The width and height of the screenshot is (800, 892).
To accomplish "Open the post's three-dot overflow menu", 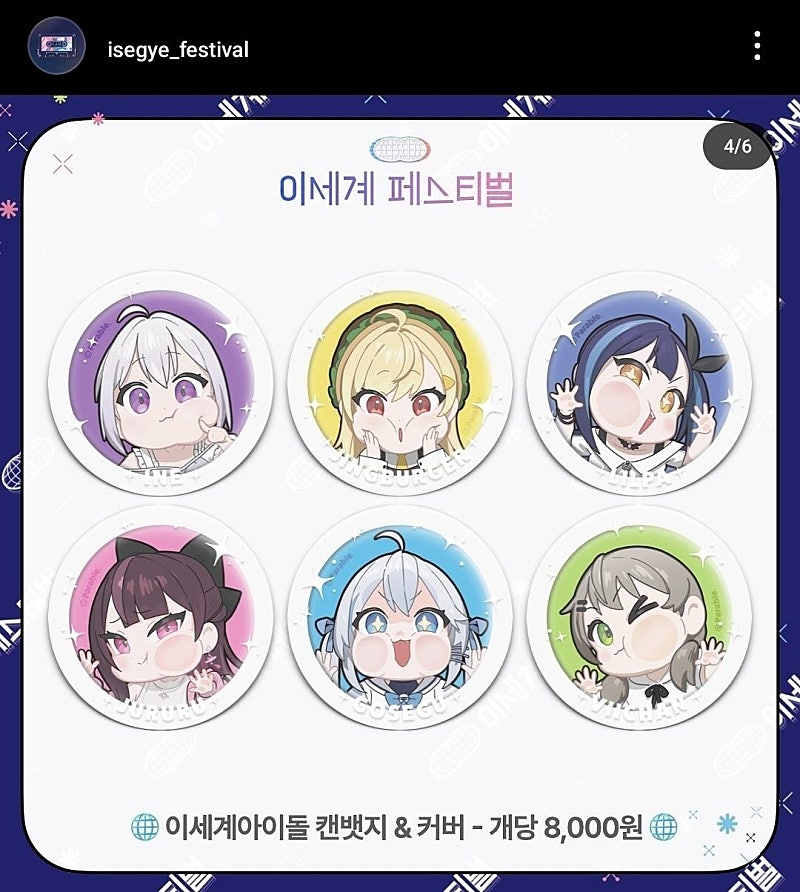I will [757, 46].
